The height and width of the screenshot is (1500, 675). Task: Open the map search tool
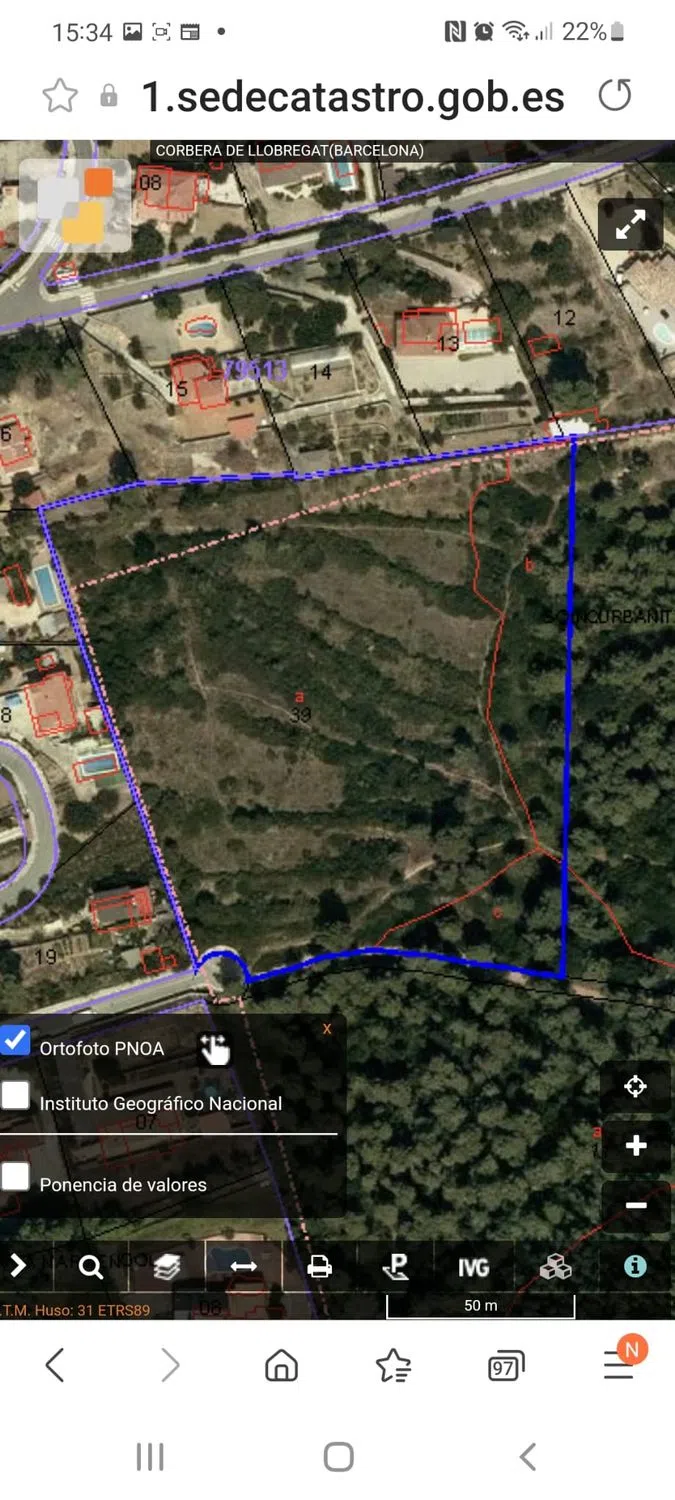click(x=91, y=1267)
